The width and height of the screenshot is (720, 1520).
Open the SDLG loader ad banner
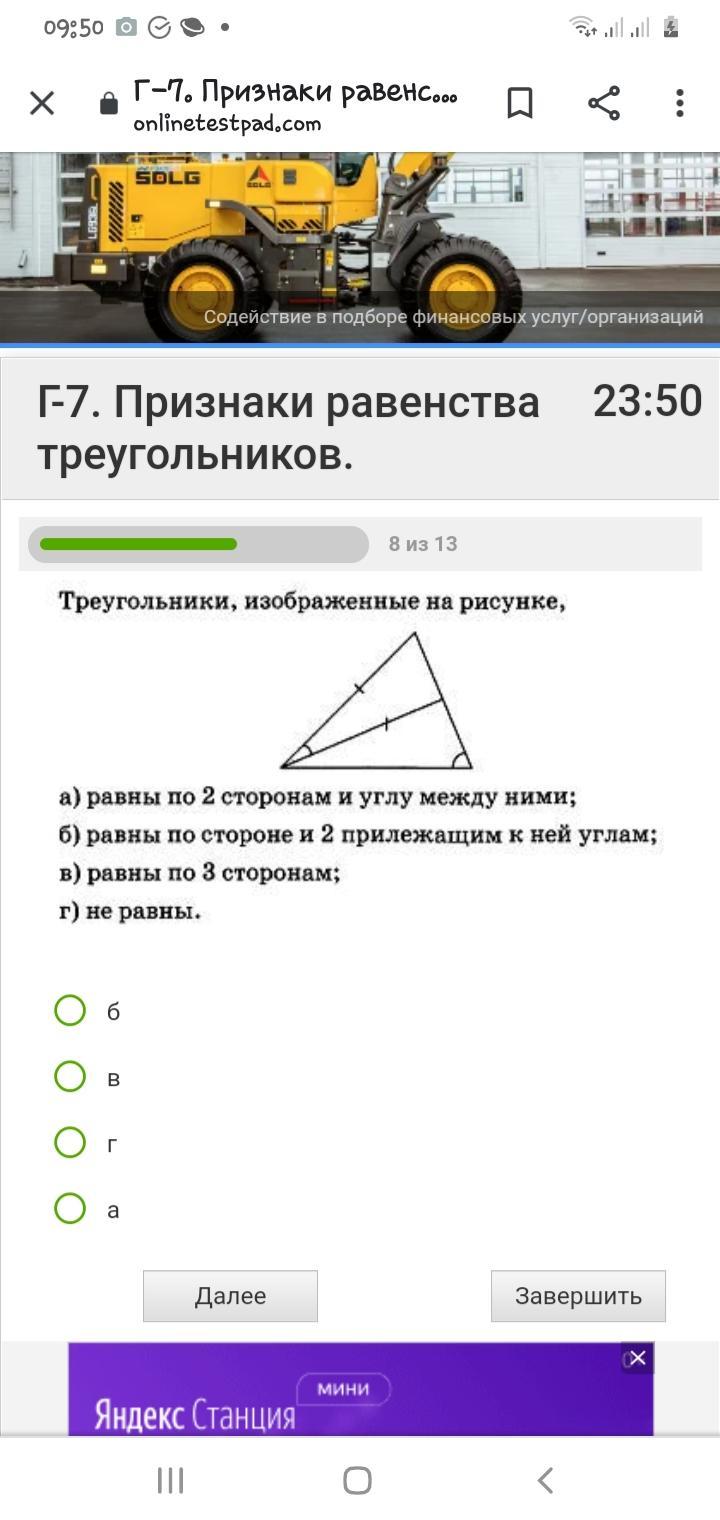tap(360, 248)
